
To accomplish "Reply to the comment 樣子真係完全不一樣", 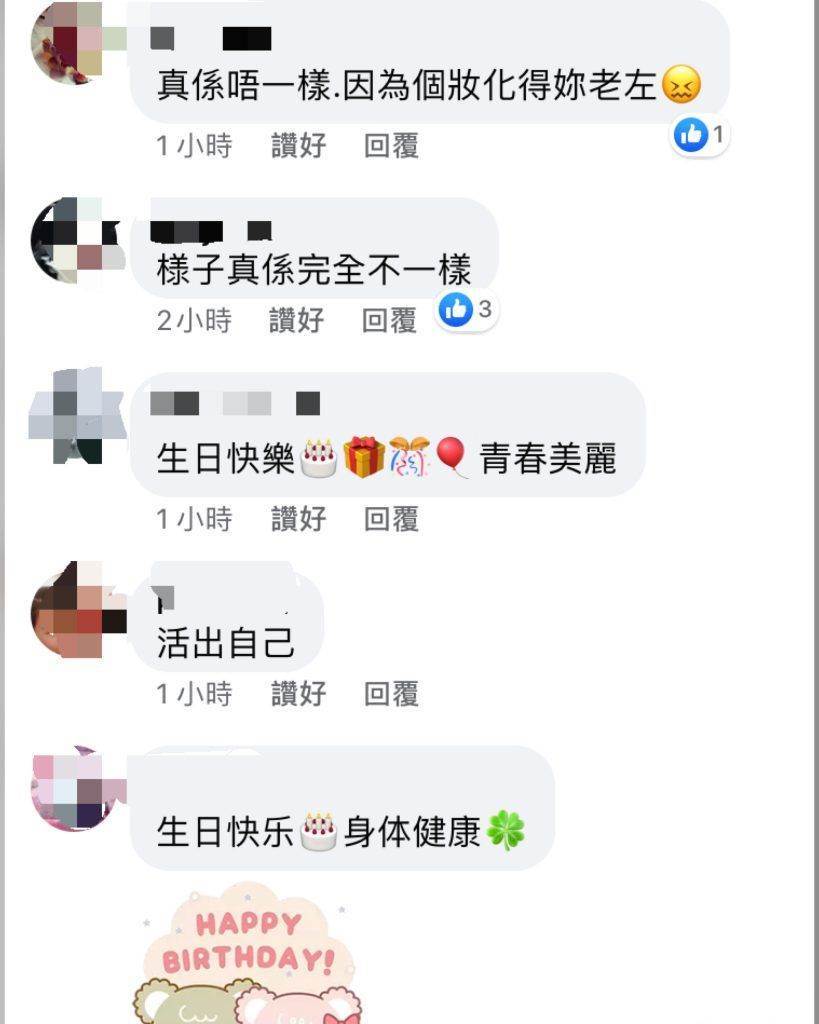I will (389, 321).
